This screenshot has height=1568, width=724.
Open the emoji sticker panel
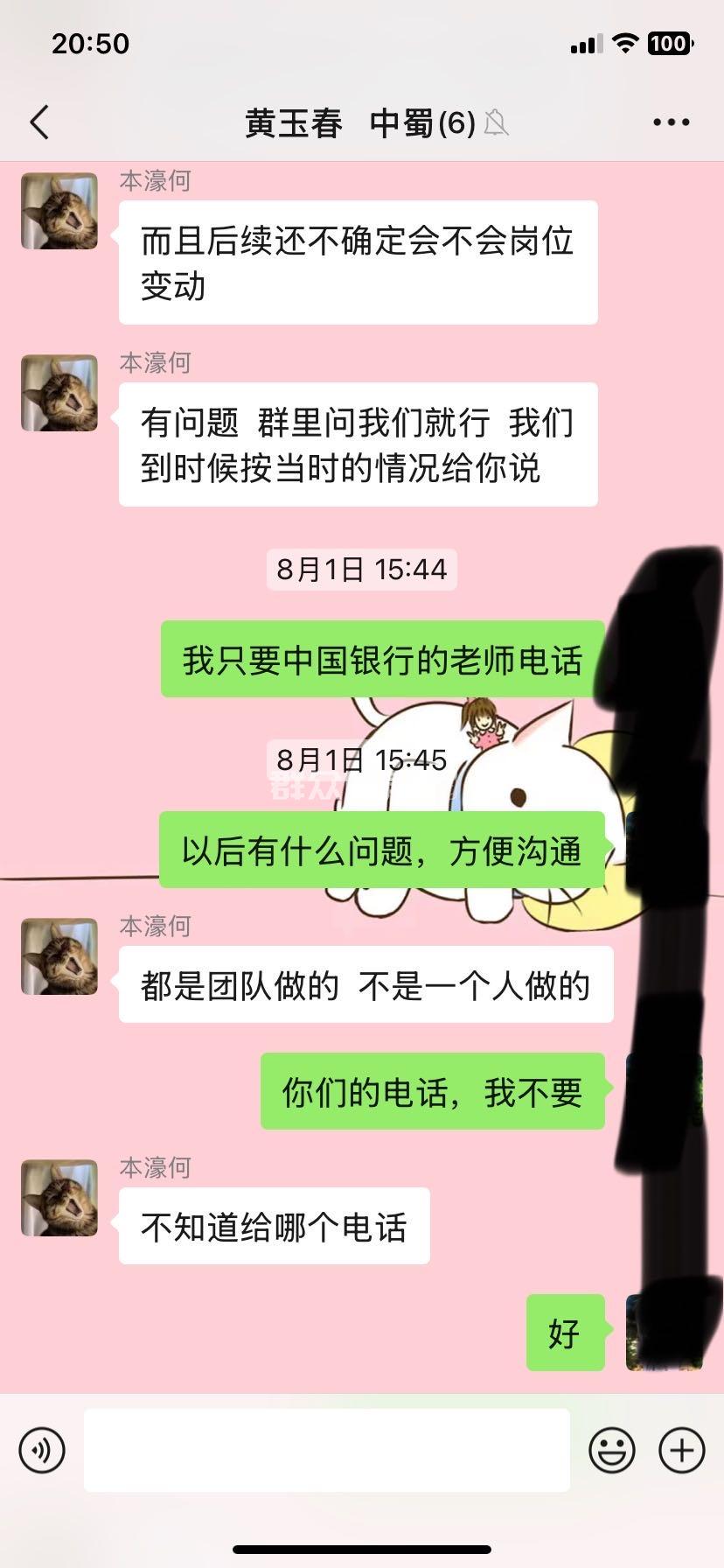612,1450
